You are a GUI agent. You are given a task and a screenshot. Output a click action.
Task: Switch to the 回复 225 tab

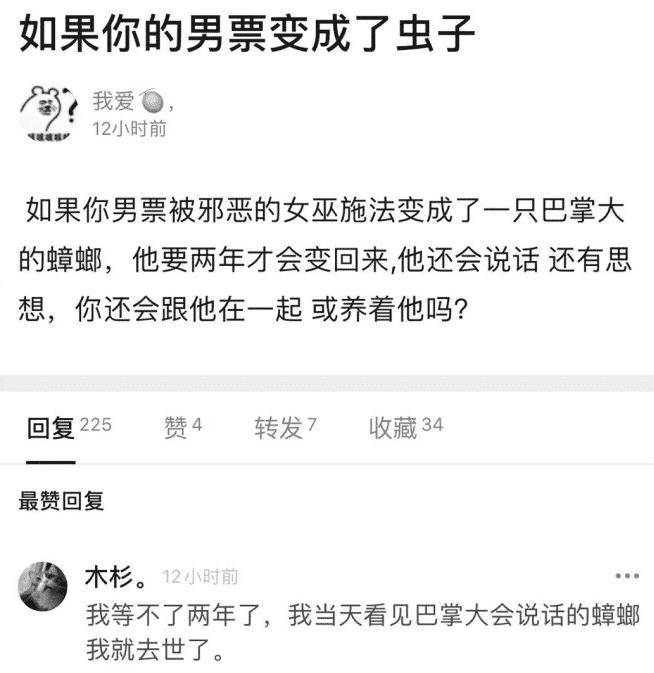(68, 428)
